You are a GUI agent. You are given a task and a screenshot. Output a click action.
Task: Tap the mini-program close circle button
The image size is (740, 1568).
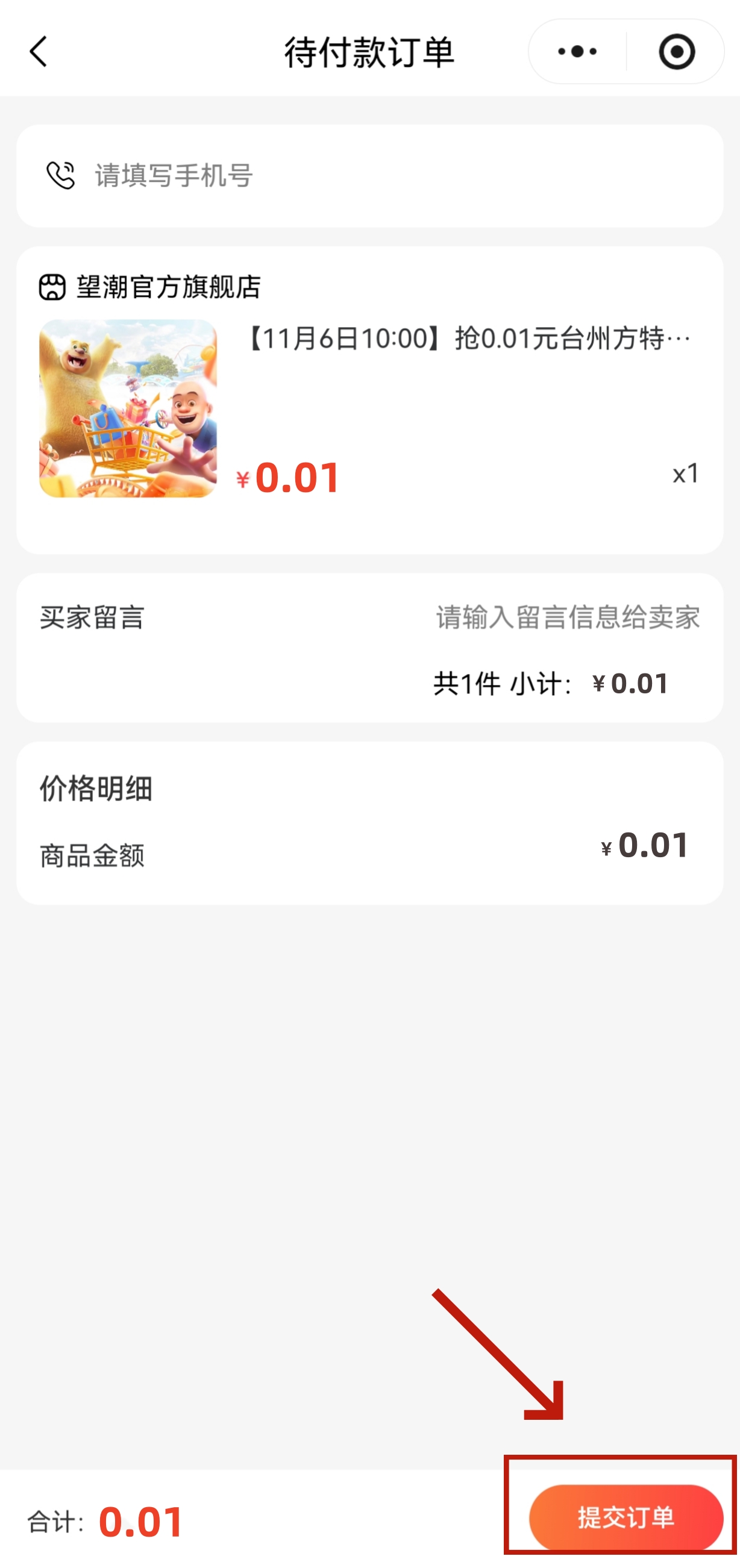676,51
